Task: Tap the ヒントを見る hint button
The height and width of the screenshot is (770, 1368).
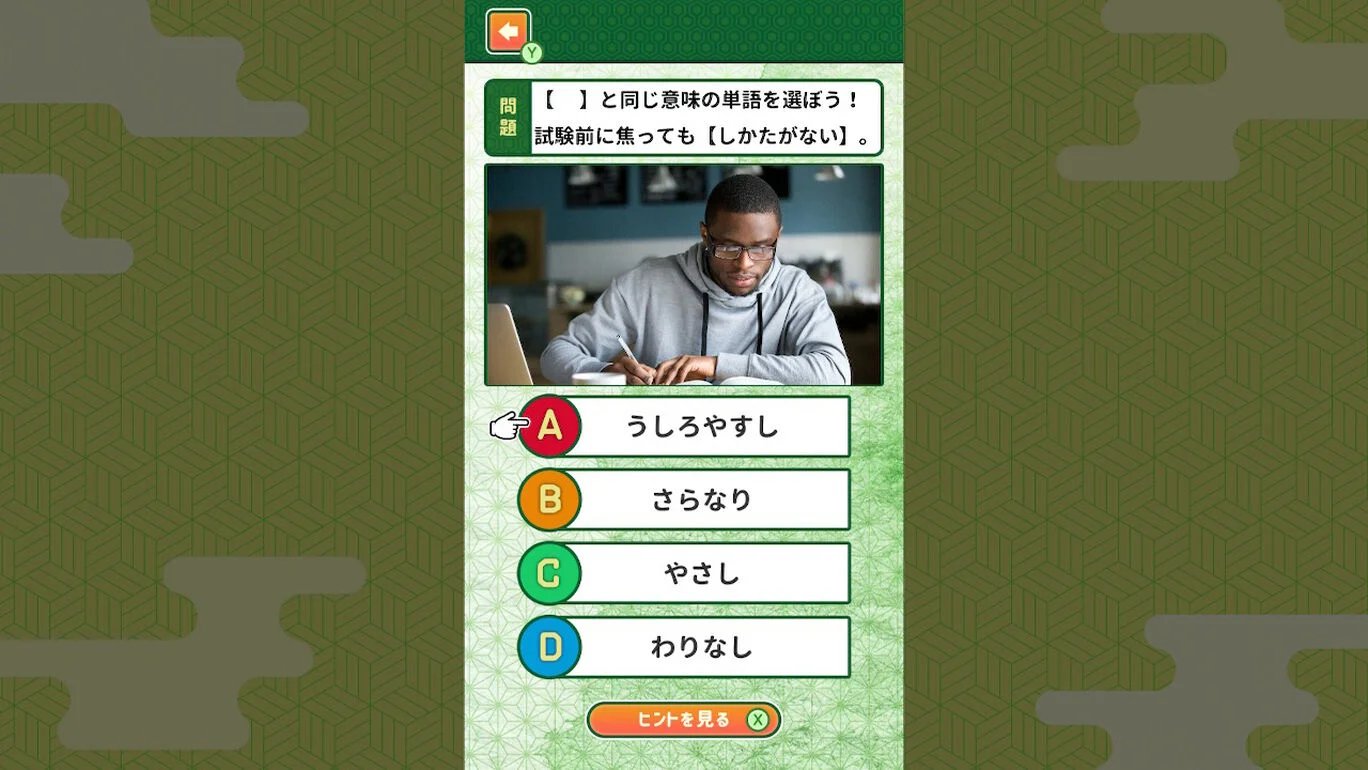Action: click(x=683, y=719)
